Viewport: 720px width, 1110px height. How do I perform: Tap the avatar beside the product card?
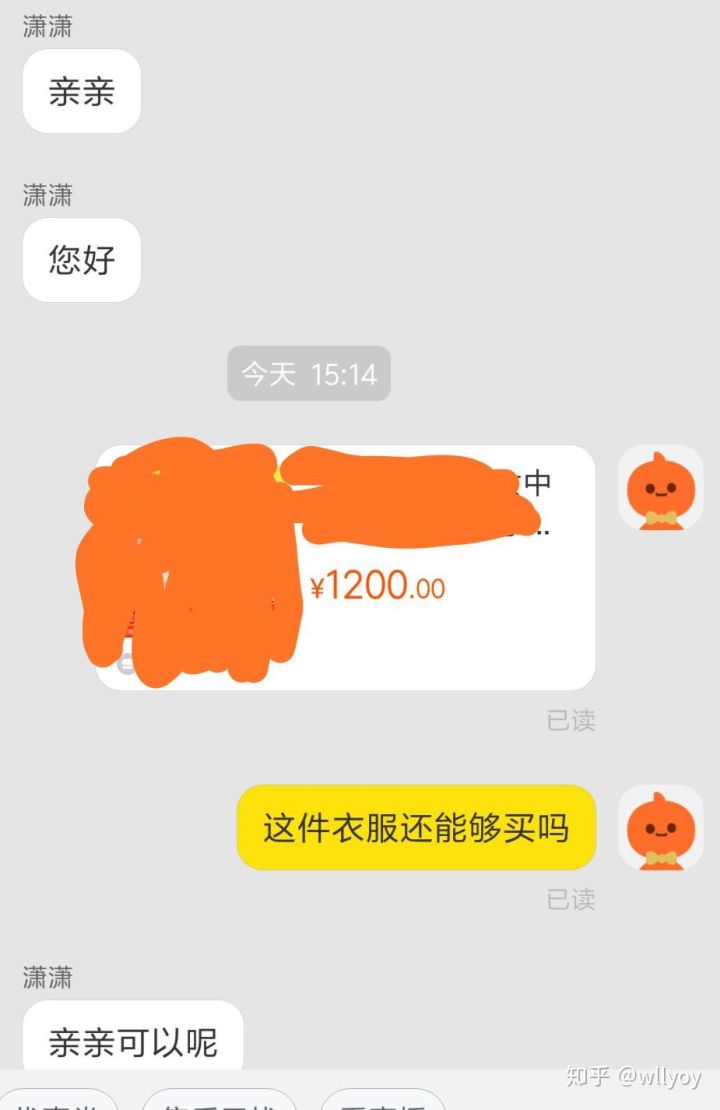point(660,488)
